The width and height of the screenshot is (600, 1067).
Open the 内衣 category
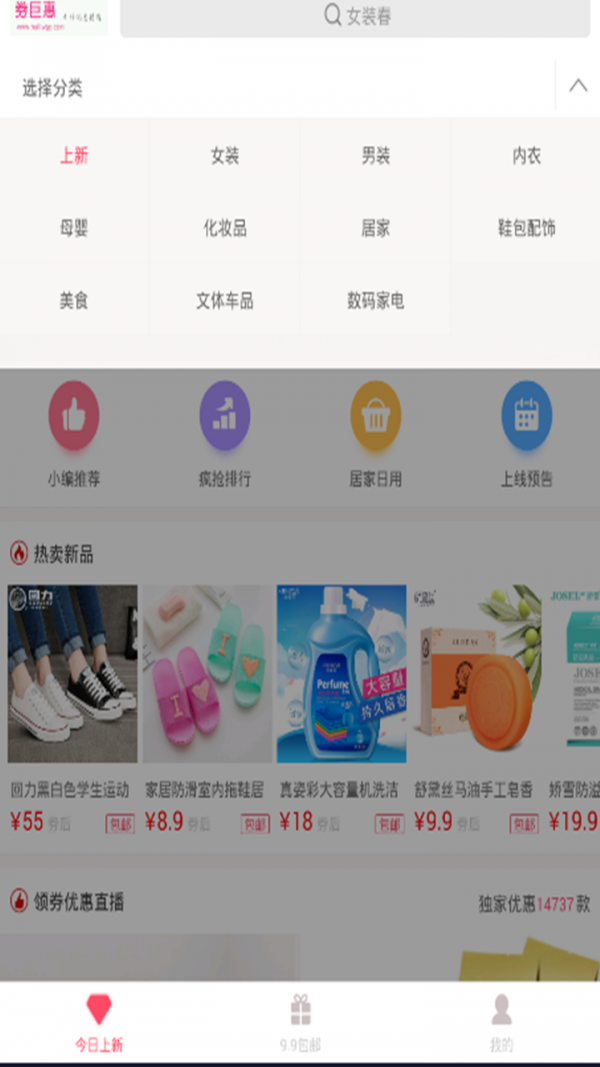coord(526,156)
